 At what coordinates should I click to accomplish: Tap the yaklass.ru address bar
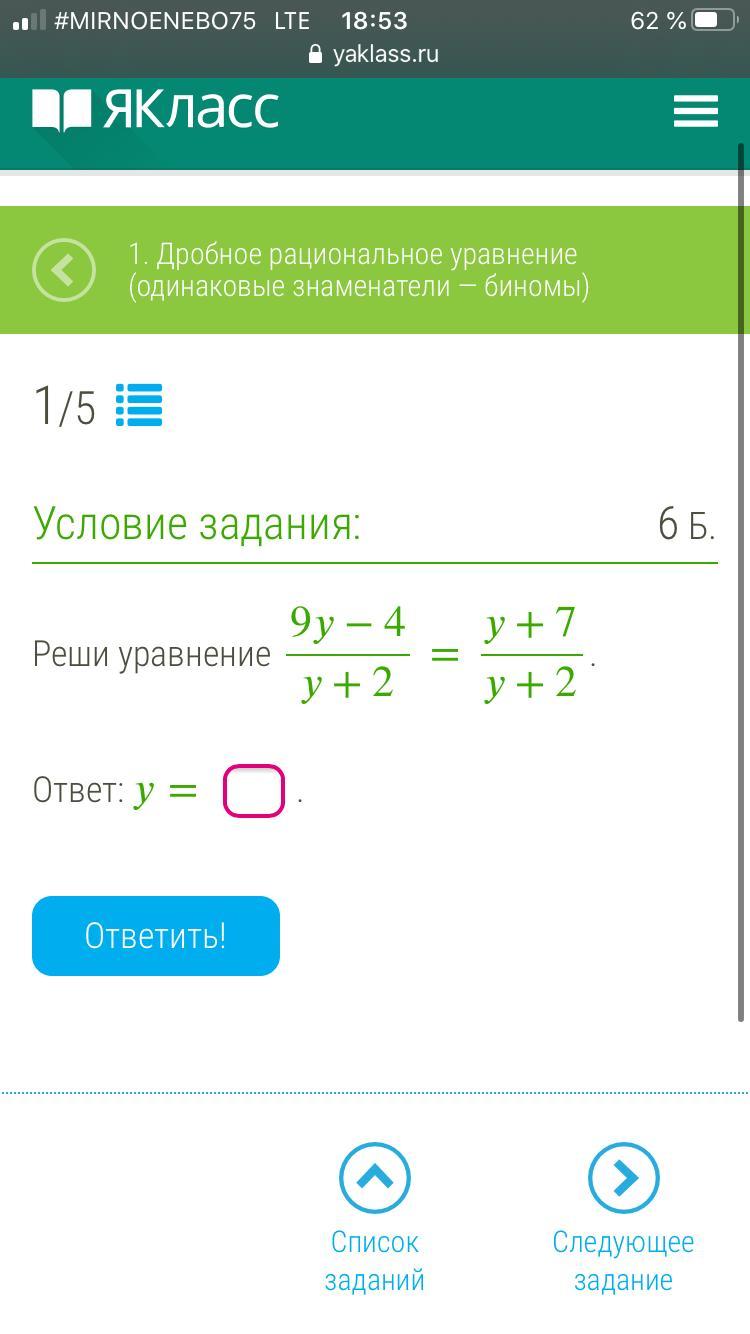tap(375, 54)
